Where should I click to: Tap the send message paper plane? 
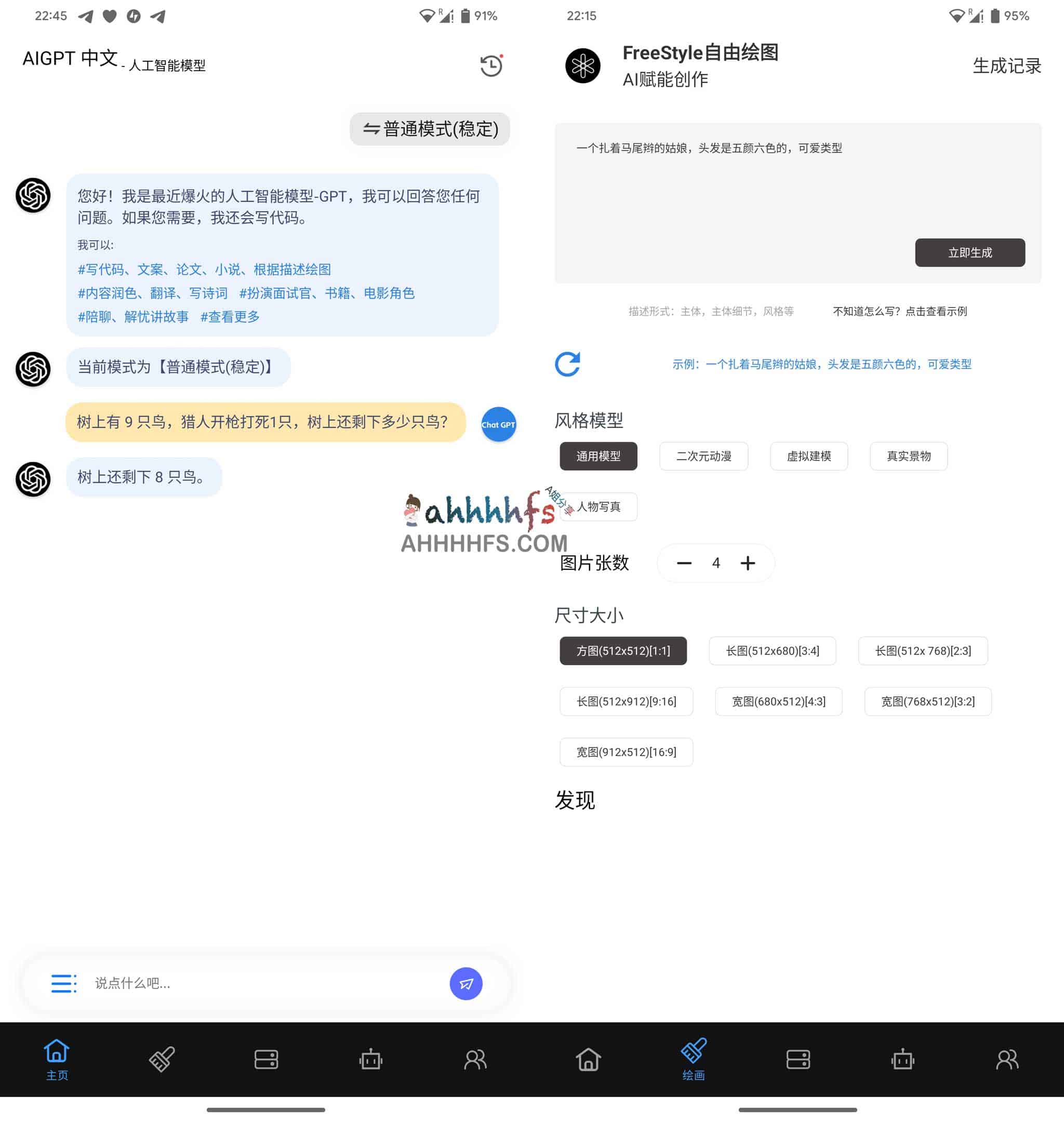coord(465,983)
